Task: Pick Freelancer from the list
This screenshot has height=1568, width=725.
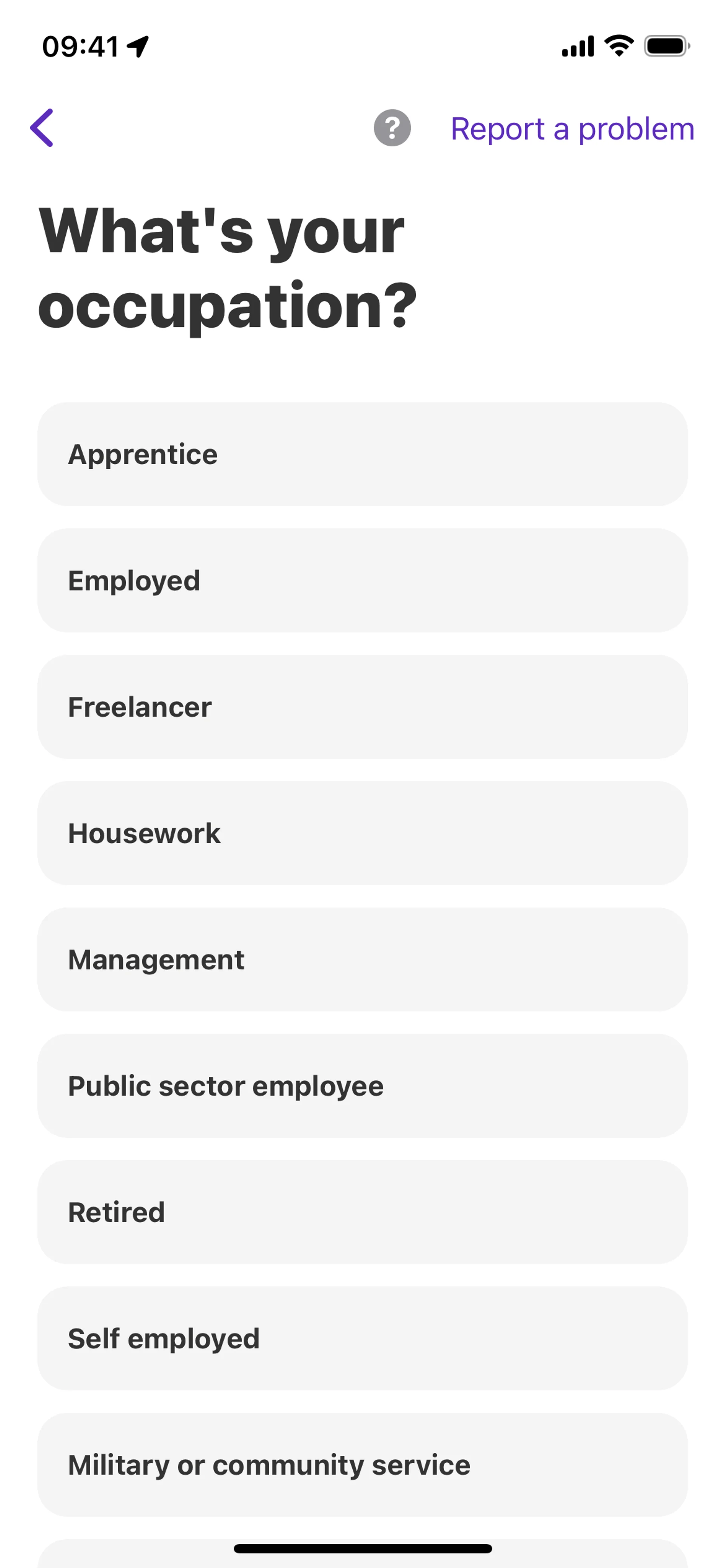Action: tap(362, 707)
